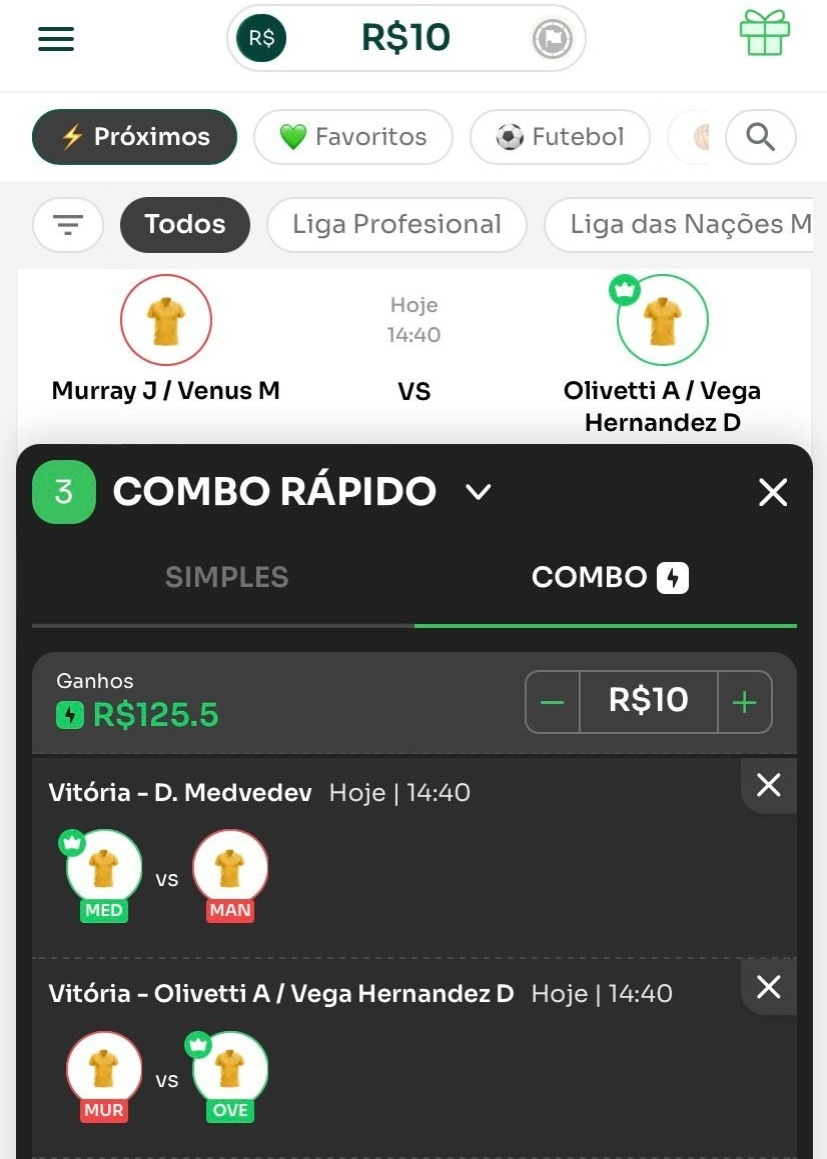Switch to the Simples tab
This screenshot has height=1159, width=827.
click(x=226, y=578)
